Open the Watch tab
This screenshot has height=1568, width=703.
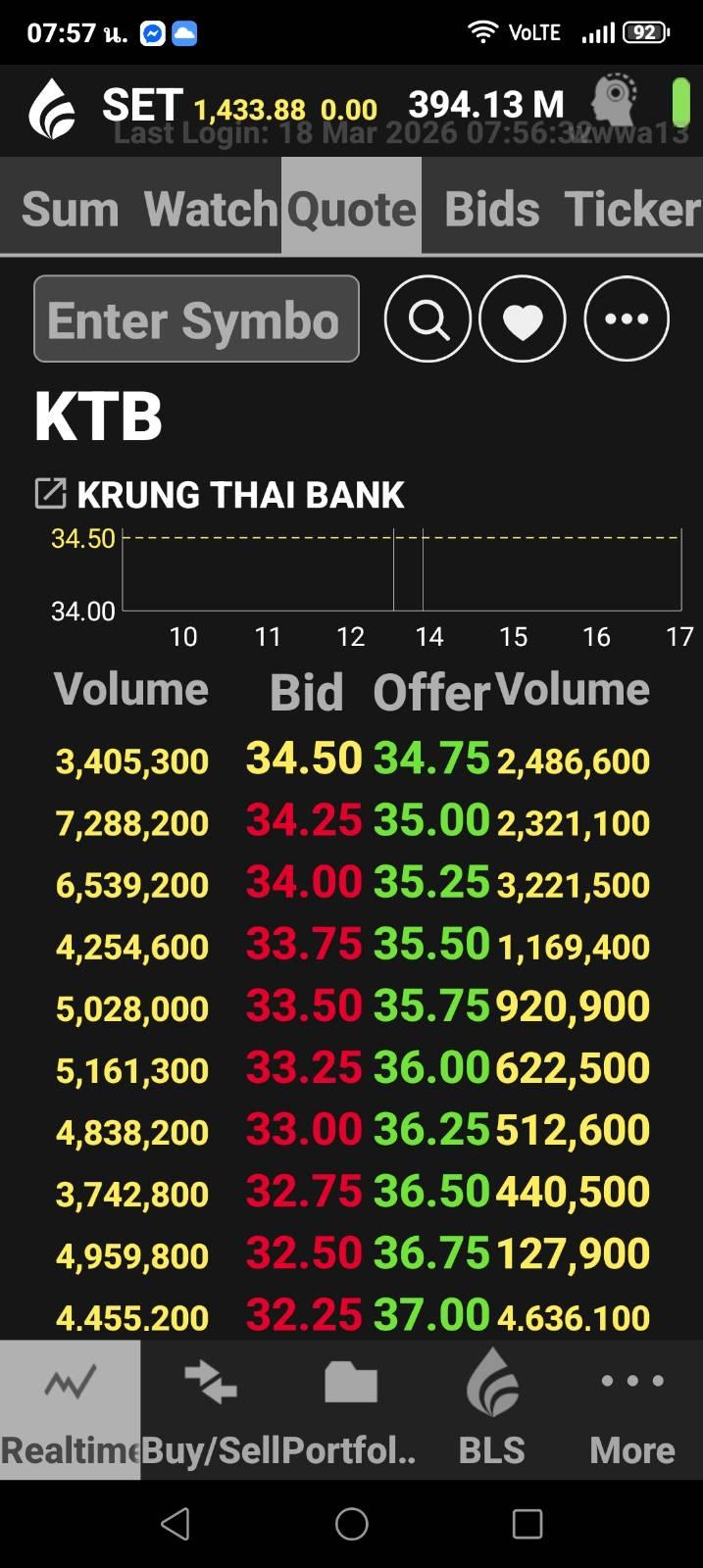pos(211,209)
